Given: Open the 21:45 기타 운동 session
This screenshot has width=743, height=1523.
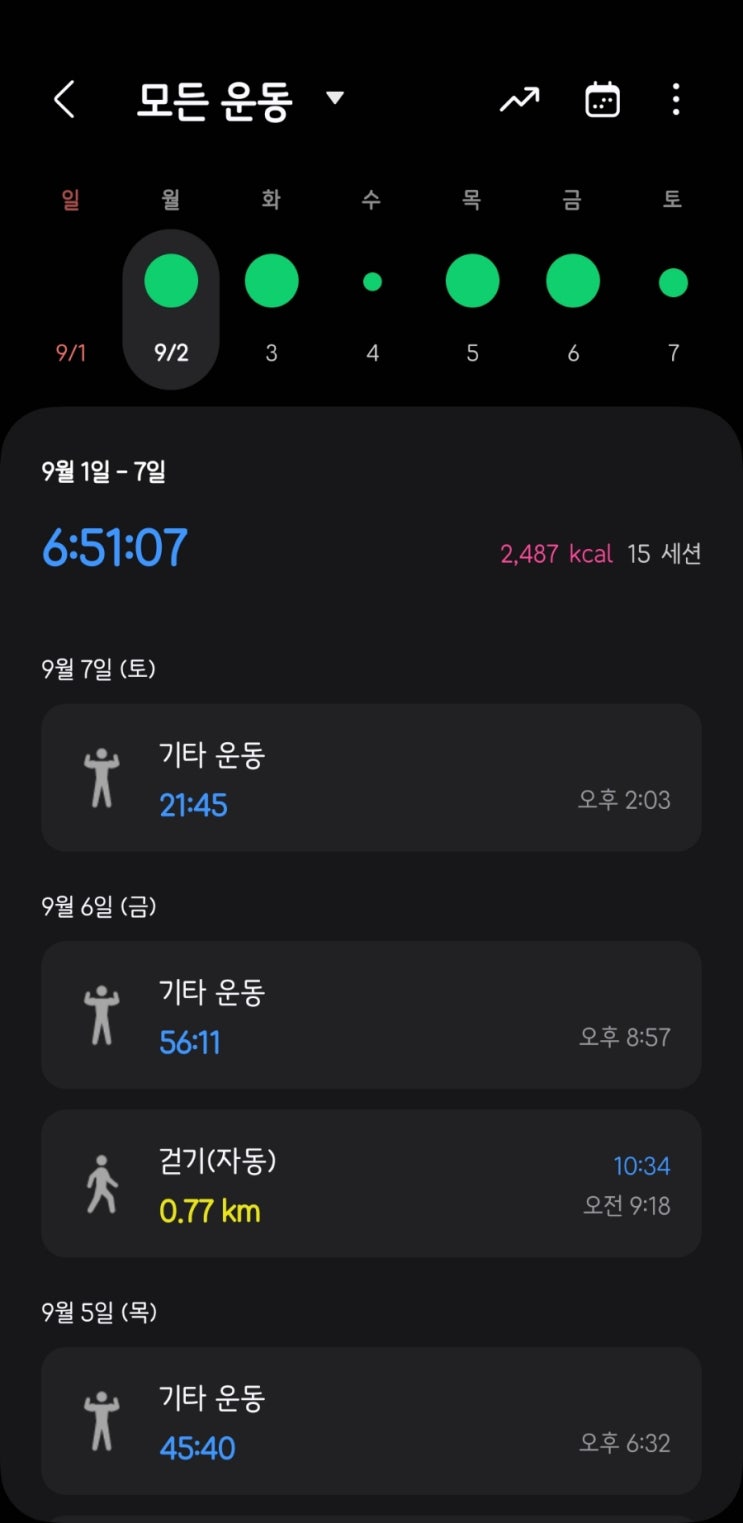Looking at the screenshot, I should tap(371, 778).
